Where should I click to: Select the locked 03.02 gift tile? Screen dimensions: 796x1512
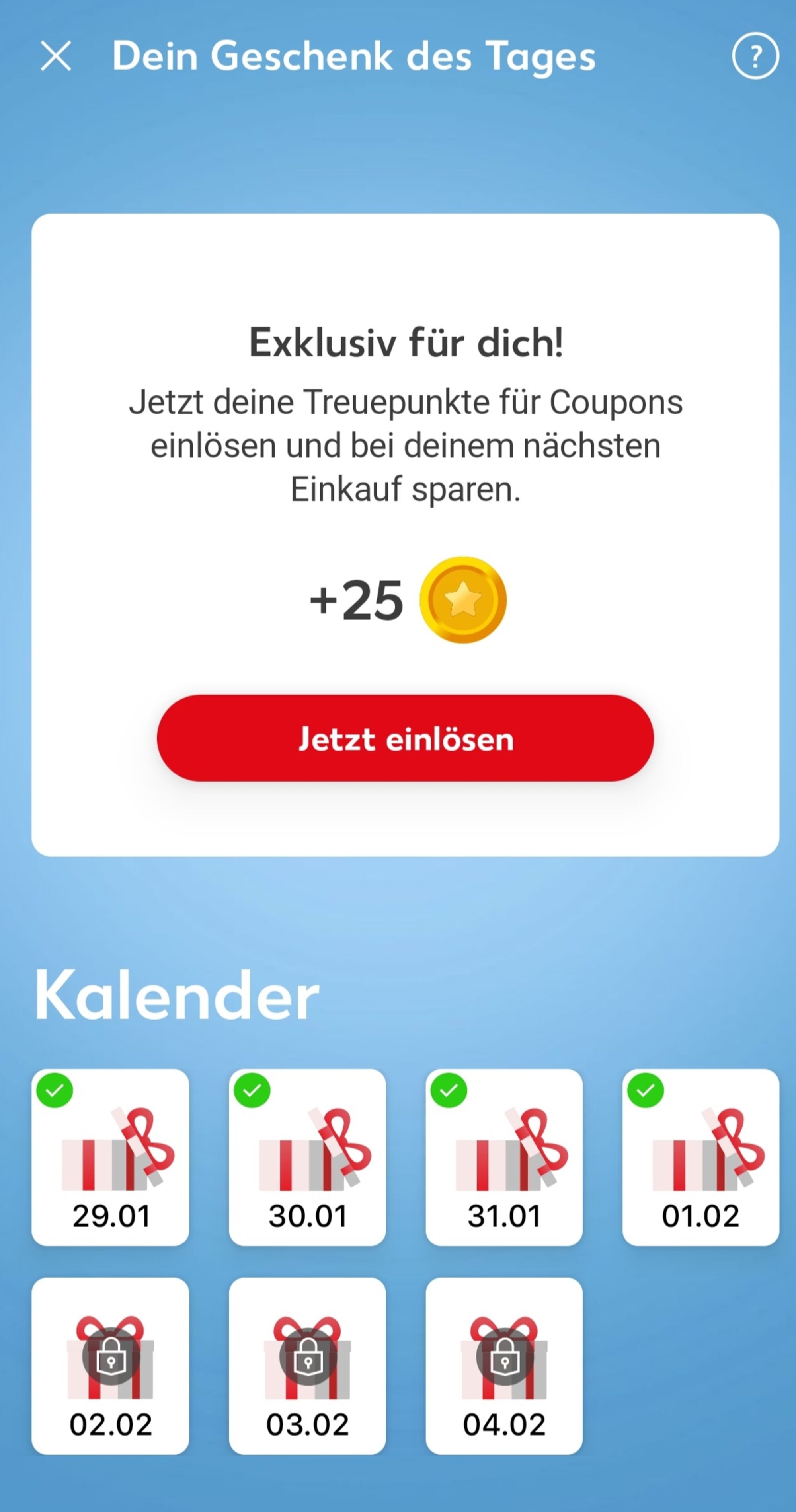coord(307,1365)
